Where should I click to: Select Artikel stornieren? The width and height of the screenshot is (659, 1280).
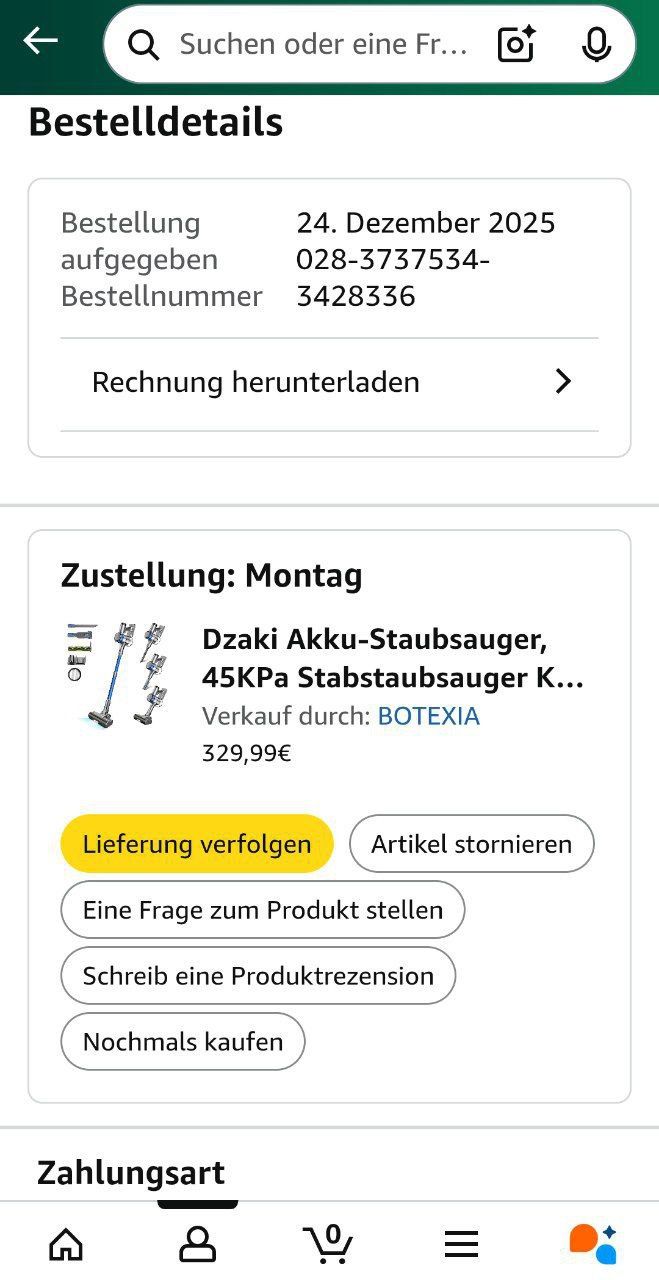click(471, 844)
